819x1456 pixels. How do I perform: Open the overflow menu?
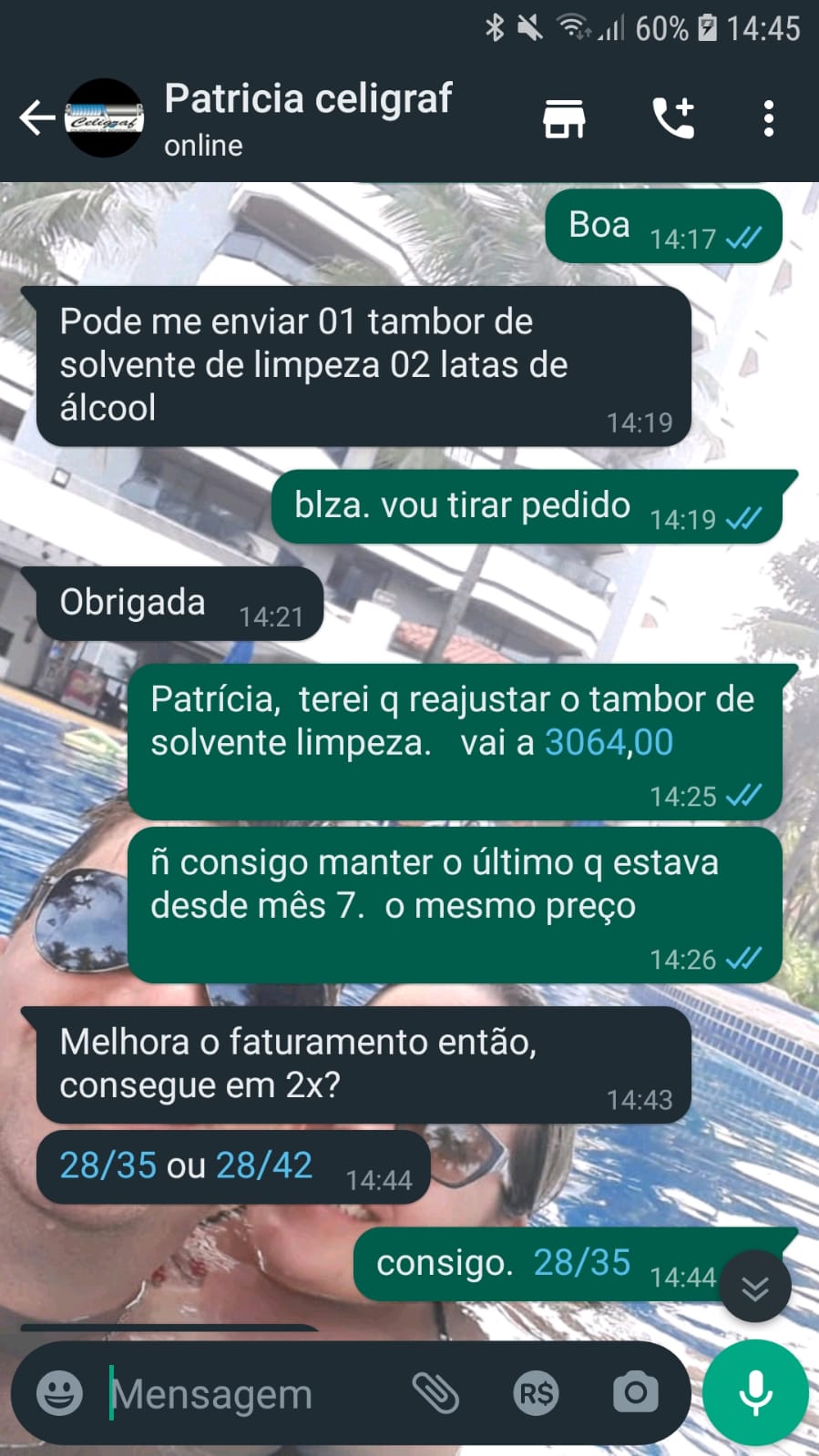(x=769, y=118)
